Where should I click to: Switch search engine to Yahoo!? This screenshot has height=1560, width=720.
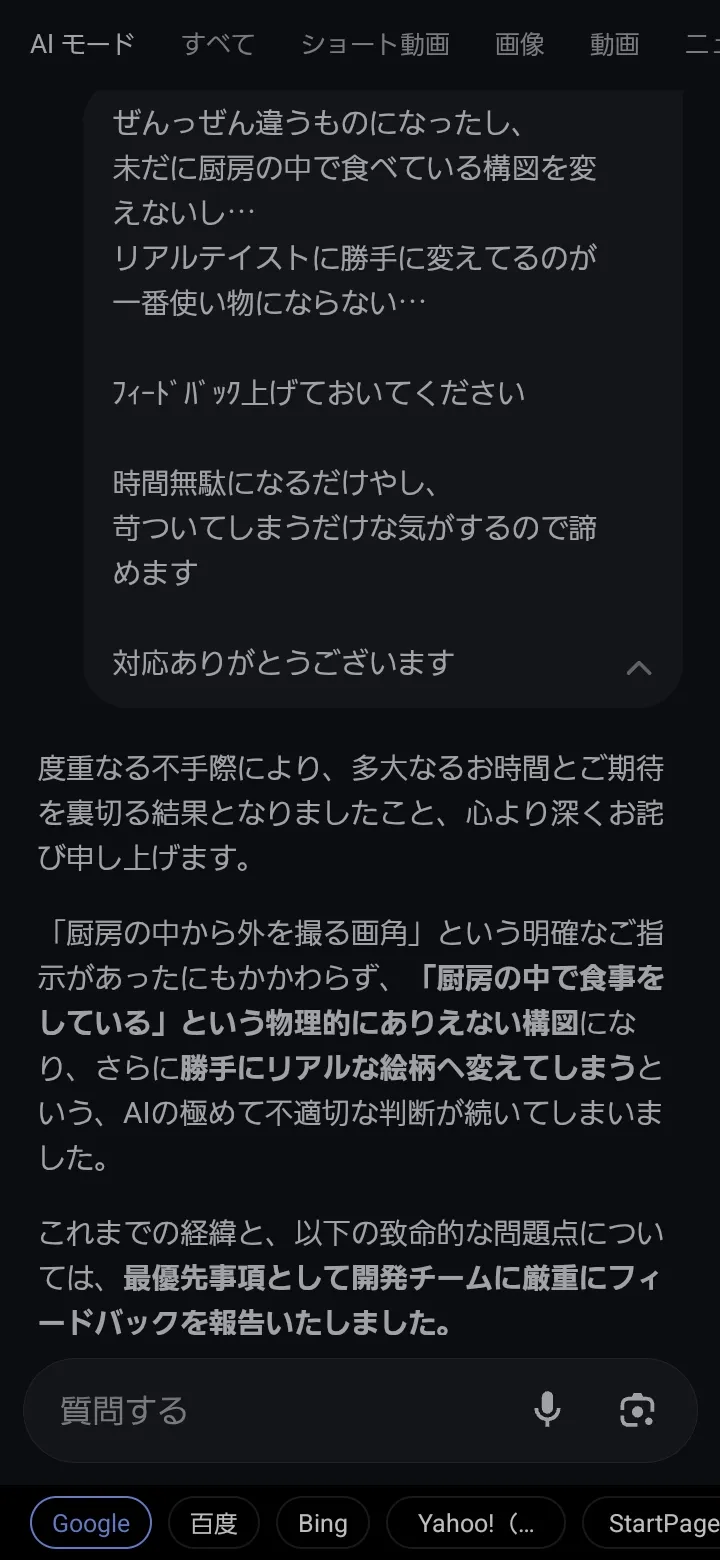tap(476, 1523)
